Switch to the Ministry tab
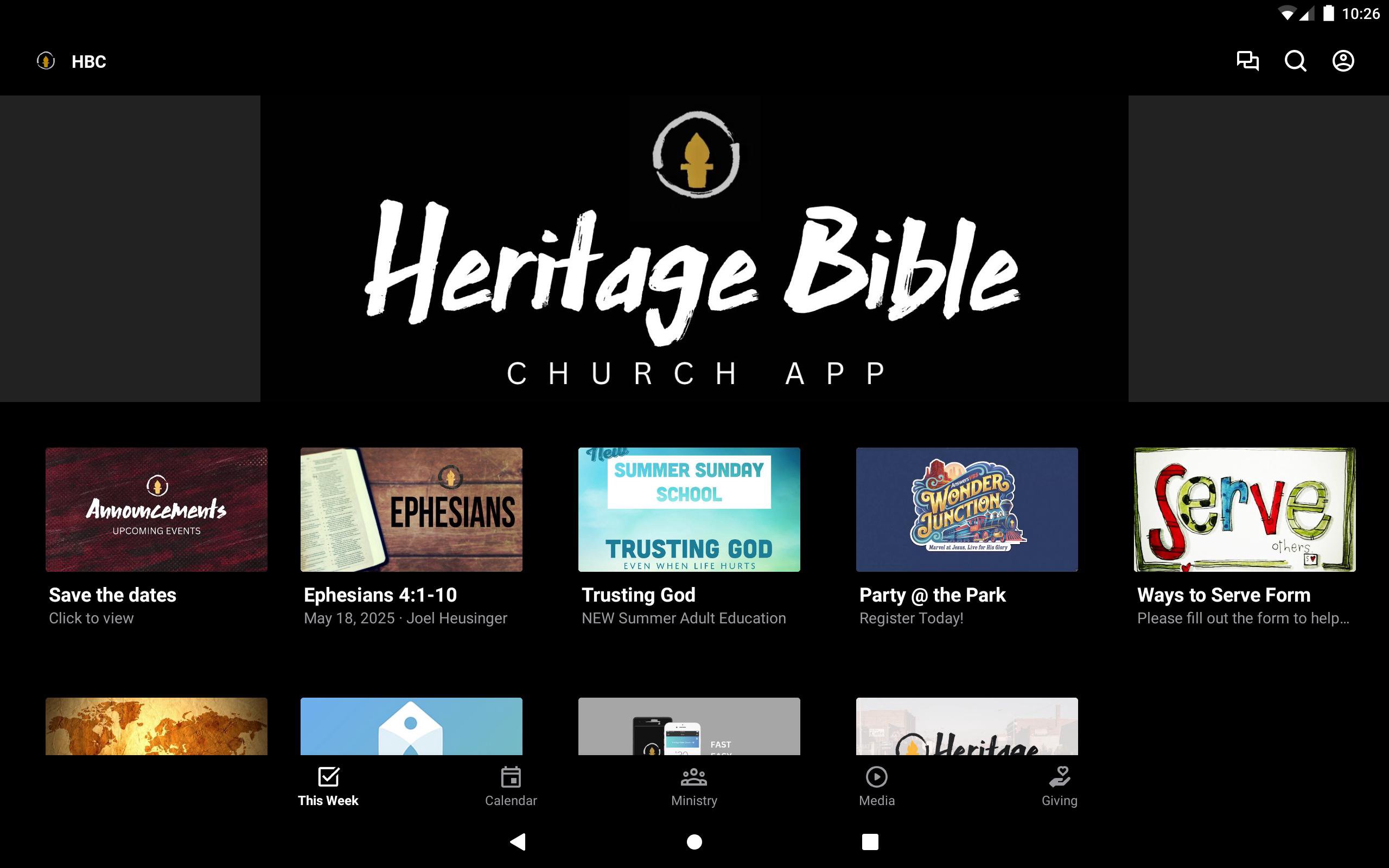Screen dimensions: 1389x868 click(694, 787)
